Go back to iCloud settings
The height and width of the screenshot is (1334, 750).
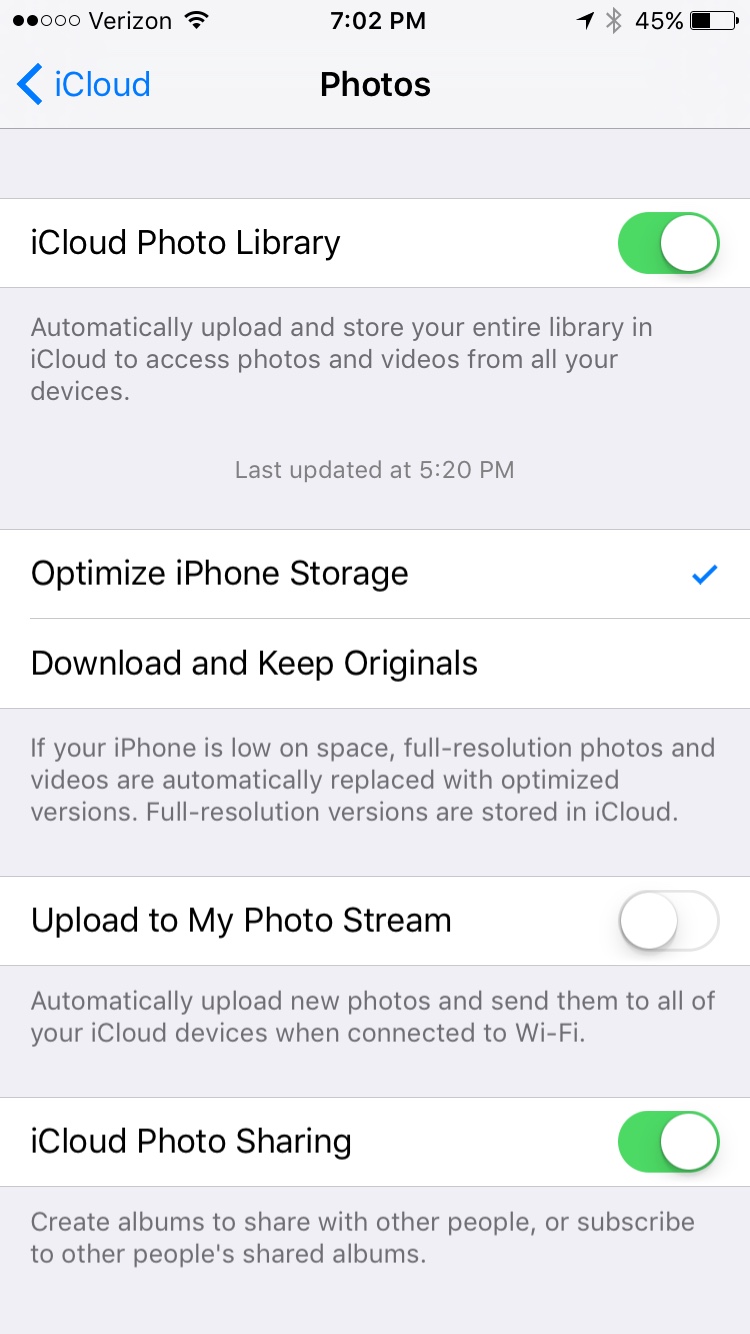(84, 85)
